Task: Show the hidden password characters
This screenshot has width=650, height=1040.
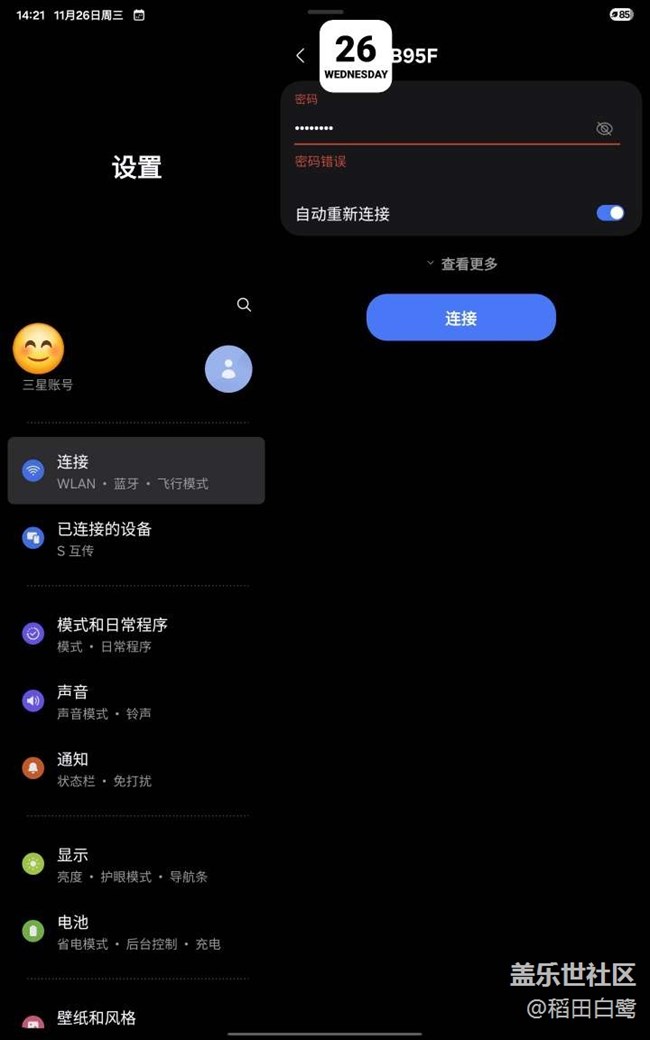Action: coord(604,128)
